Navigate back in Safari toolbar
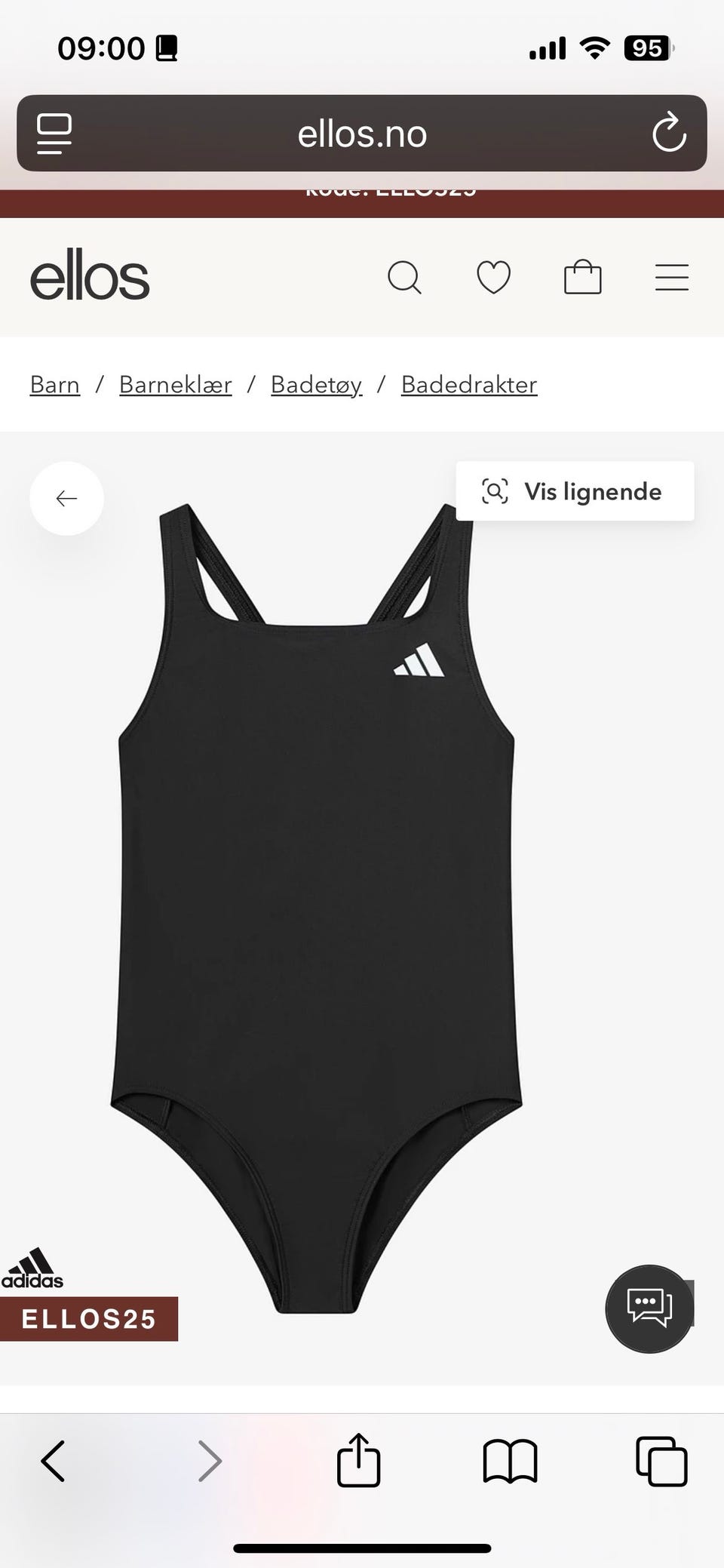This screenshot has width=724, height=1568. point(53,1461)
